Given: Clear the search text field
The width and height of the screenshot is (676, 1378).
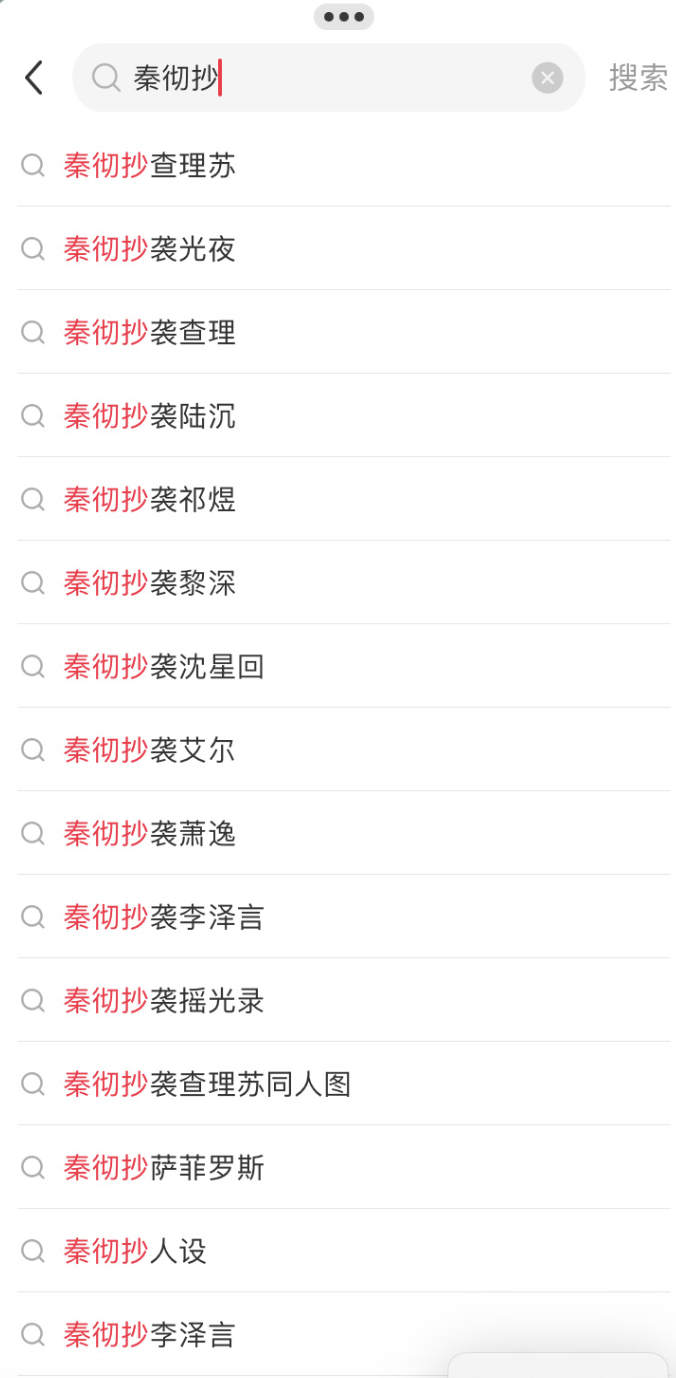Looking at the screenshot, I should 547,77.
